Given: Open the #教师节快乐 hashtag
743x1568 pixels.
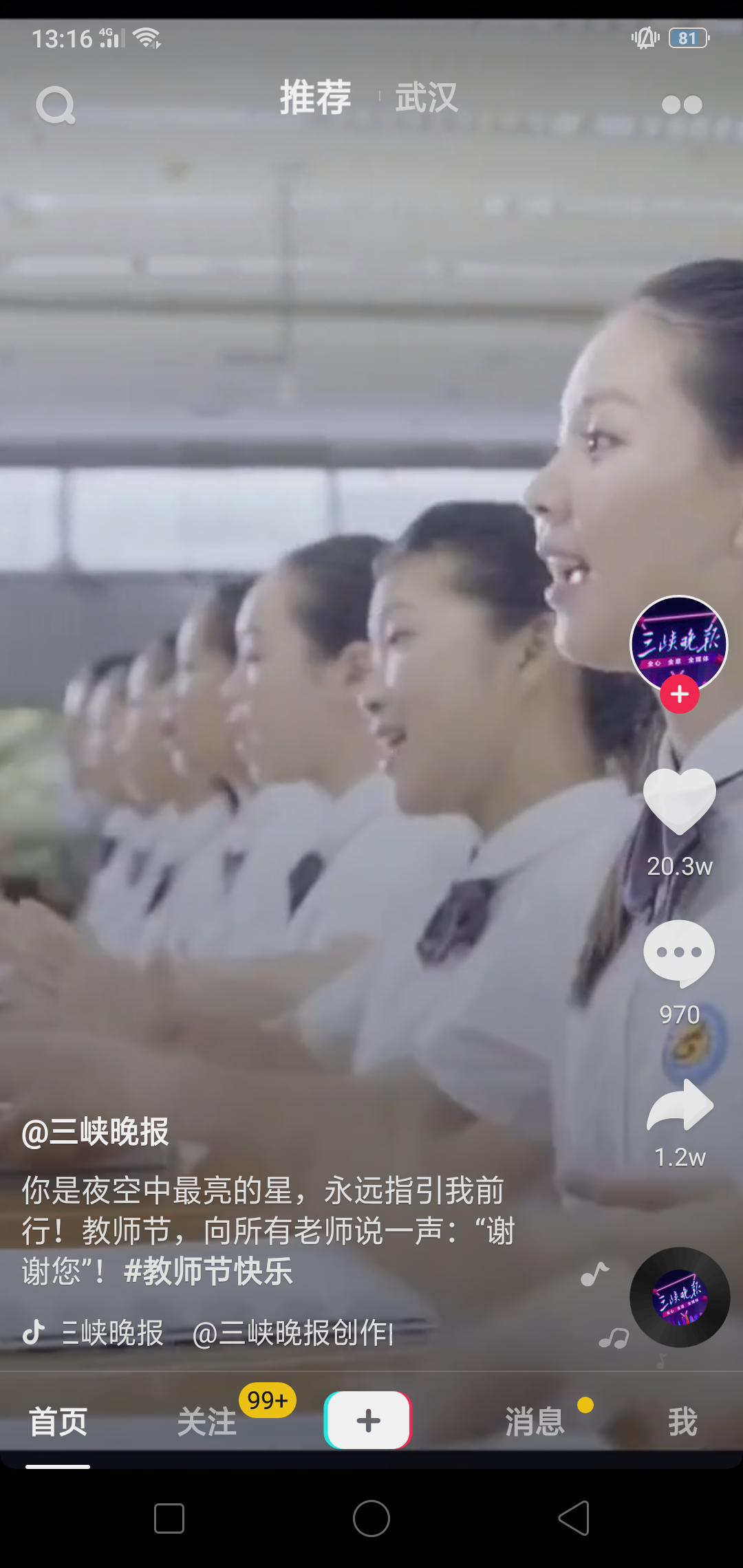Looking at the screenshot, I should [x=208, y=1271].
